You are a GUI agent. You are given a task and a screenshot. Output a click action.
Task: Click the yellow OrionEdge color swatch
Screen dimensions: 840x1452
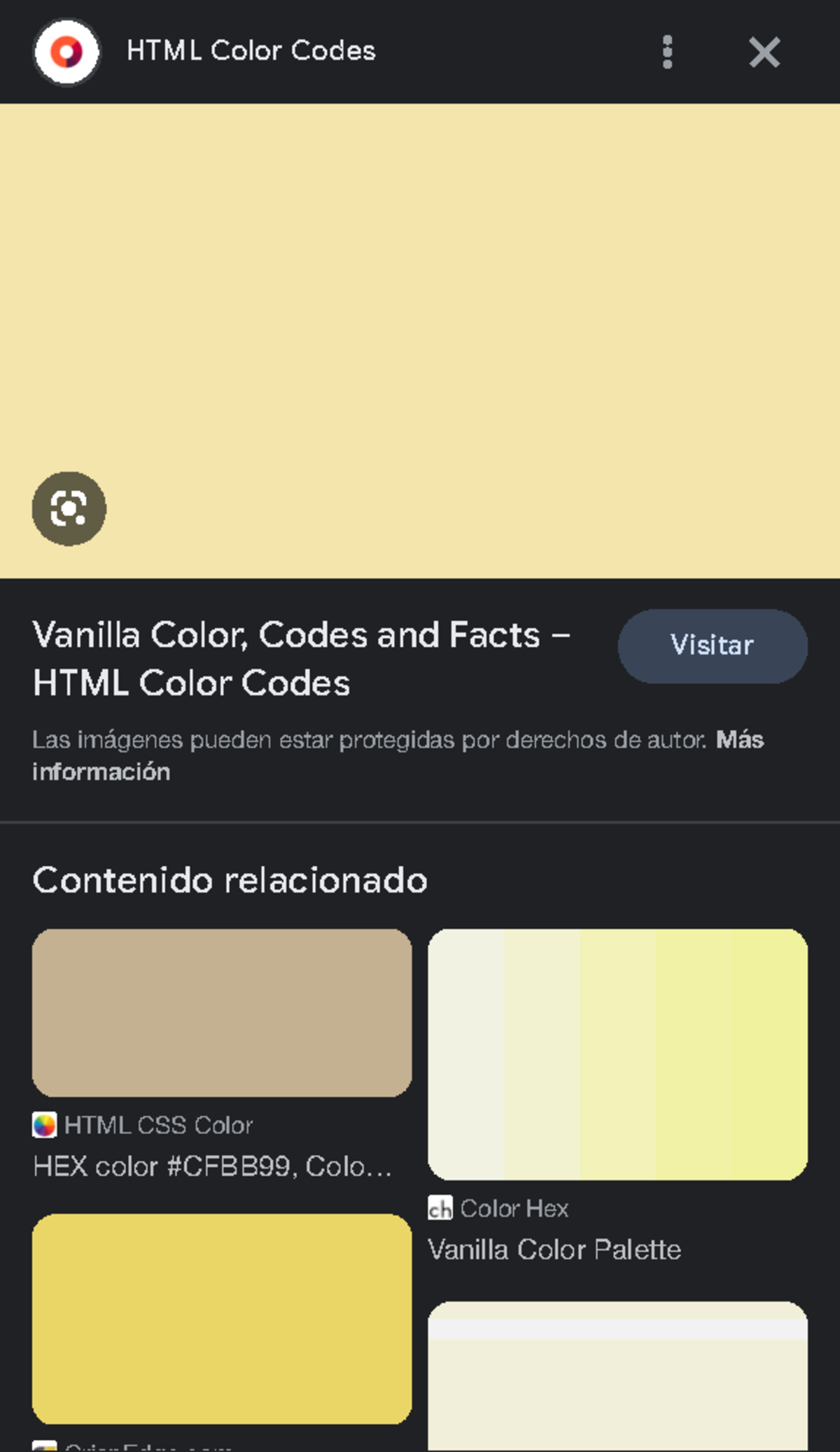pyautogui.click(x=221, y=1316)
